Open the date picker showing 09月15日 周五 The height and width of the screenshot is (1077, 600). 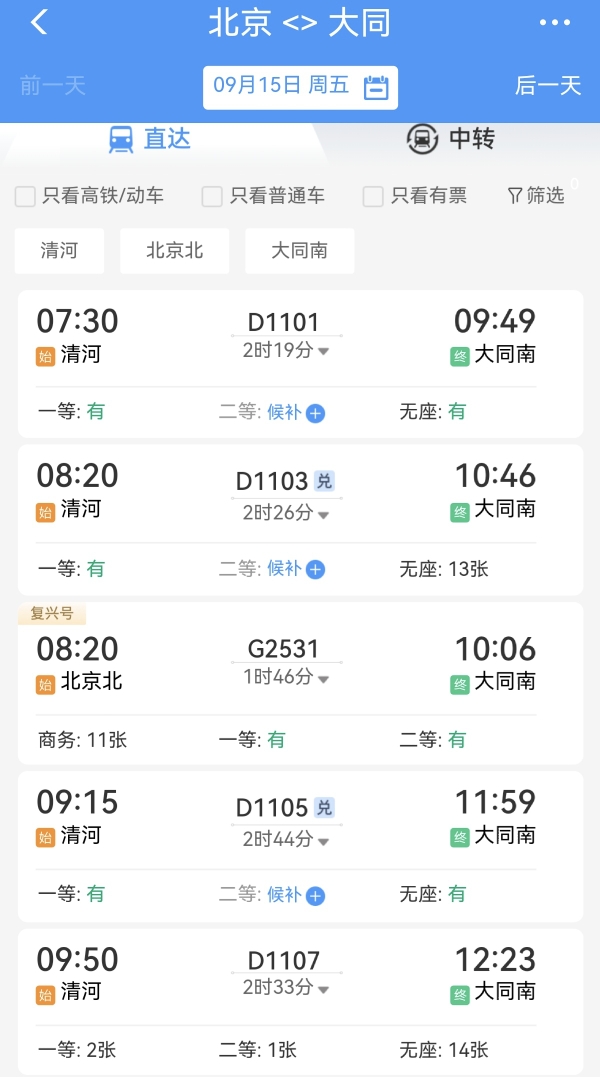300,87
